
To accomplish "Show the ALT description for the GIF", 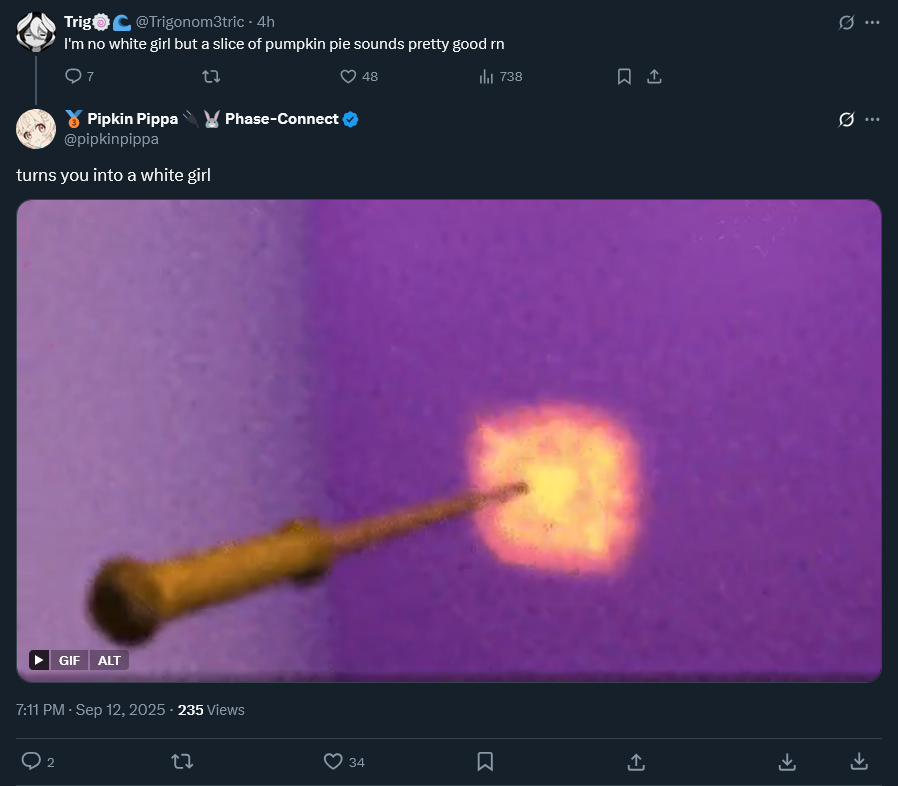I will pos(109,660).
